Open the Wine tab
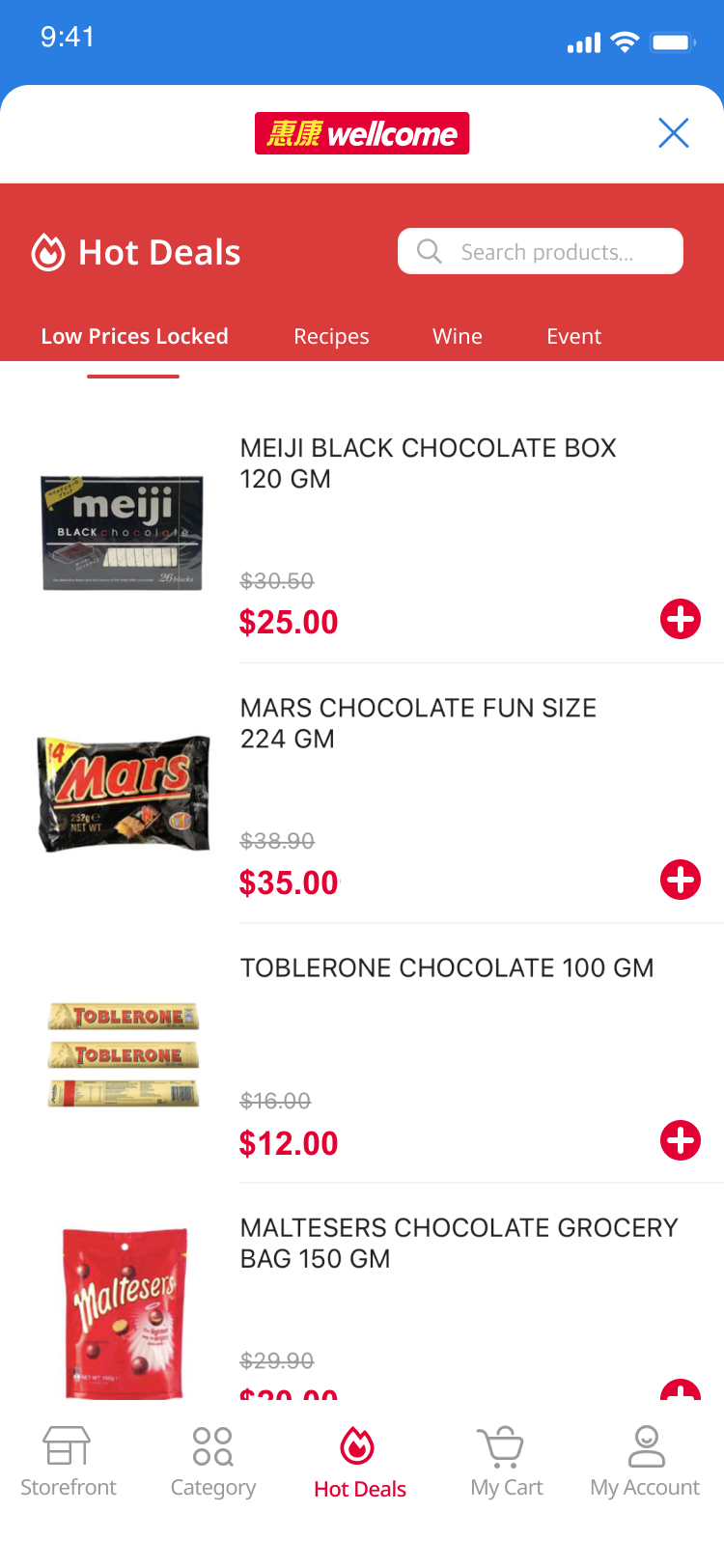 pyautogui.click(x=458, y=336)
